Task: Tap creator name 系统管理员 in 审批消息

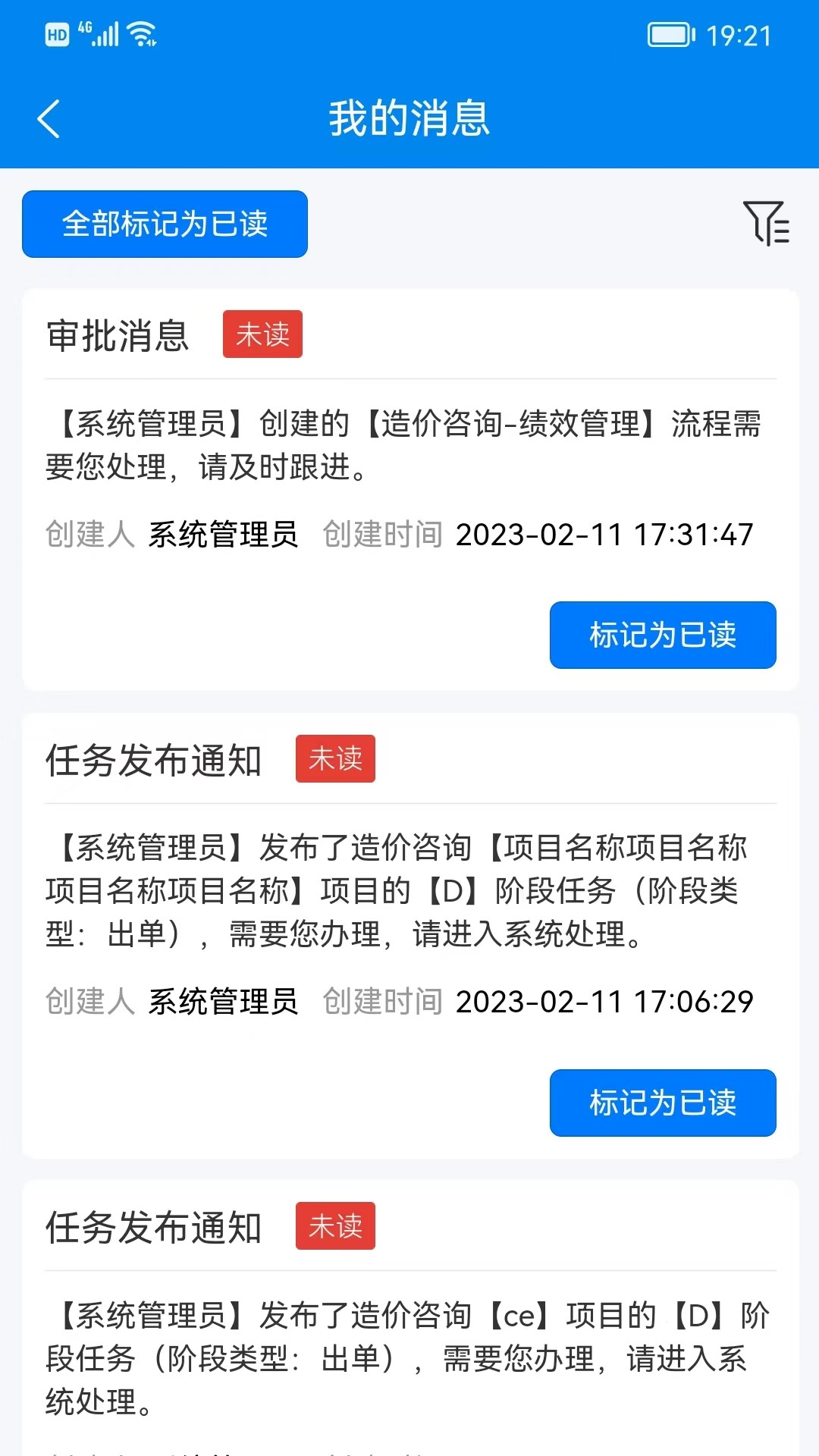Action: click(x=224, y=535)
